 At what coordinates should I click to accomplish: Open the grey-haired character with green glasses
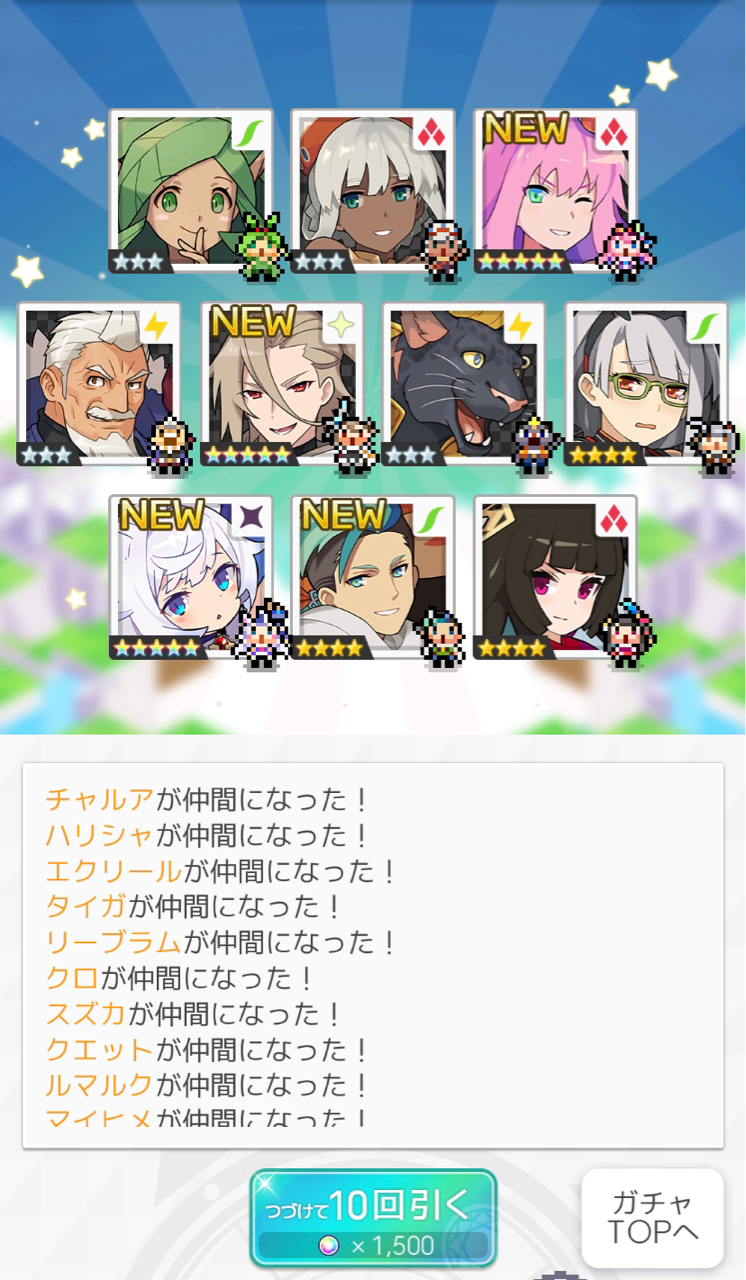pyautogui.click(x=646, y=384)
